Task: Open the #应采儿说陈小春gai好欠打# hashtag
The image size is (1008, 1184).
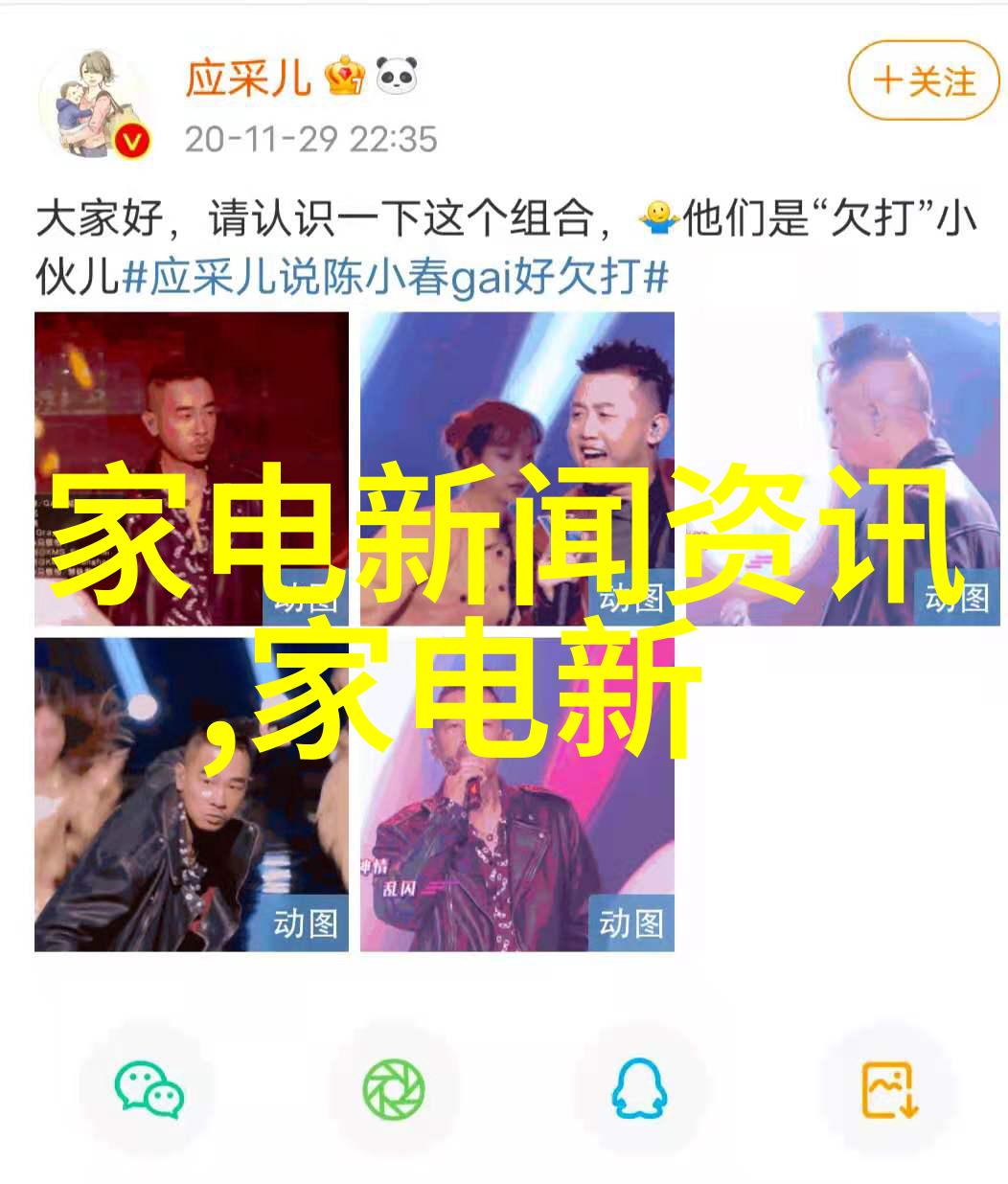Action: click(x=393, y=277)
